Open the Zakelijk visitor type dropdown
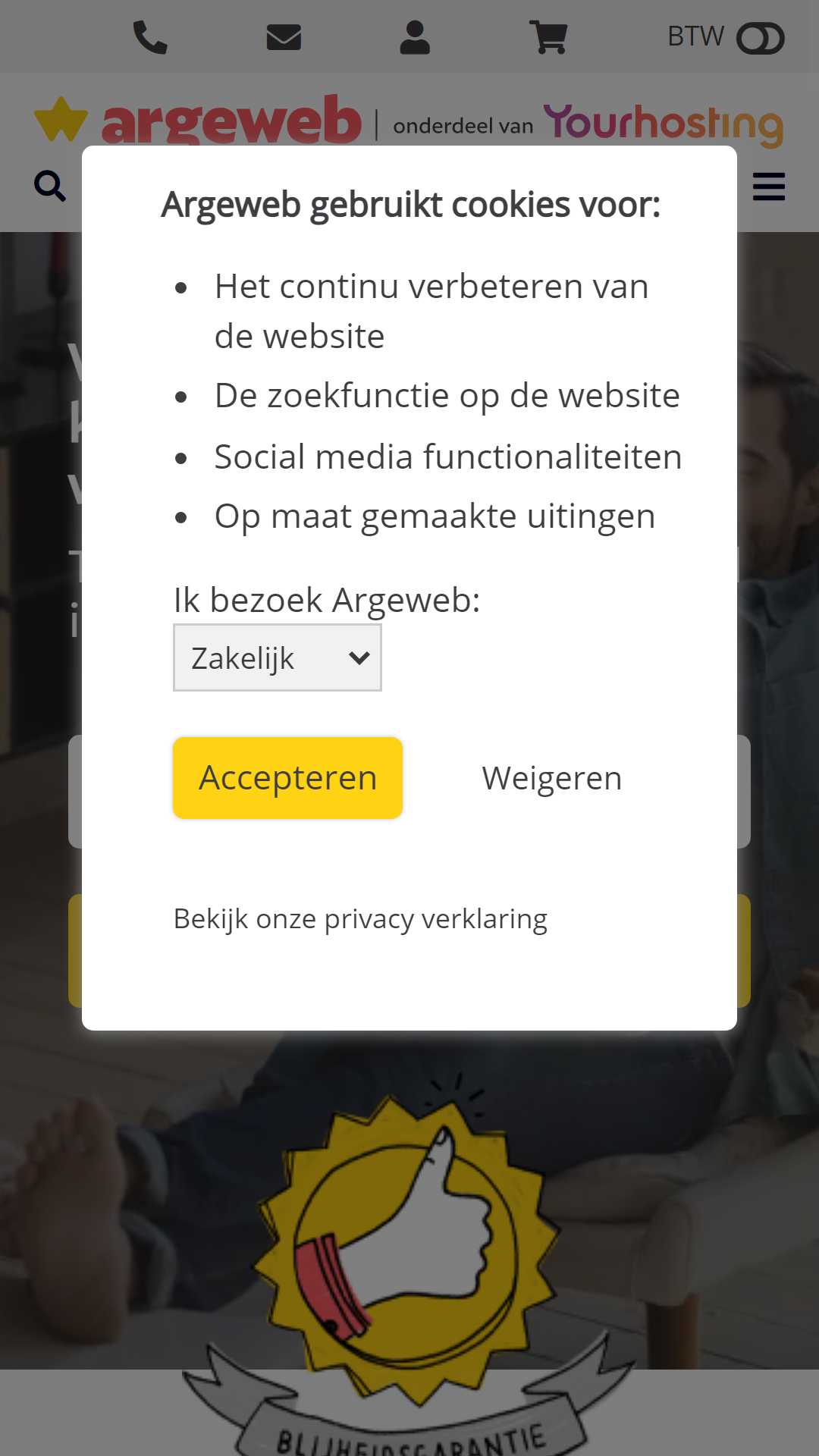Image resolution: width=819 pixels, height=1456 pixels. click(278, 657)
